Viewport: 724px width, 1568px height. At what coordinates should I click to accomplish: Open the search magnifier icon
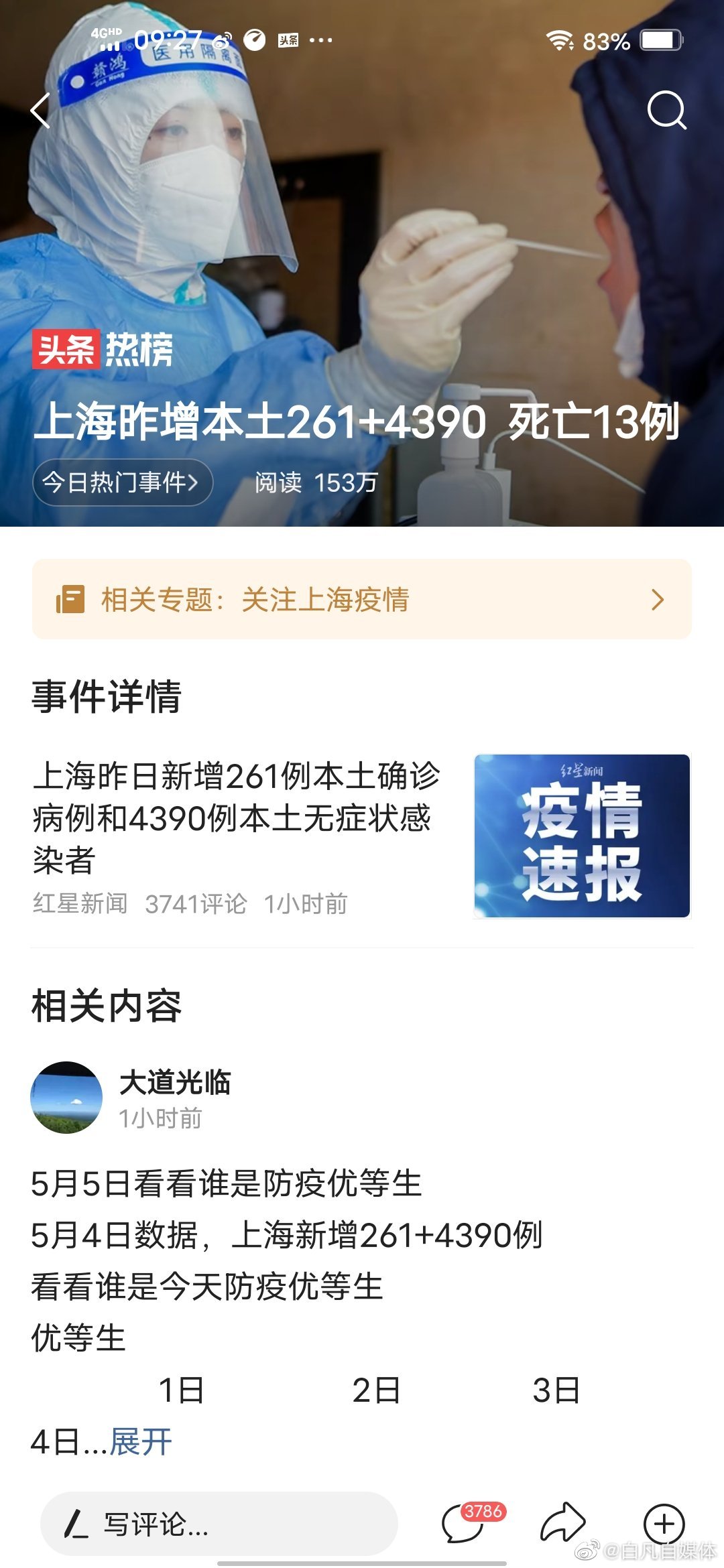(x=666, y=110)
